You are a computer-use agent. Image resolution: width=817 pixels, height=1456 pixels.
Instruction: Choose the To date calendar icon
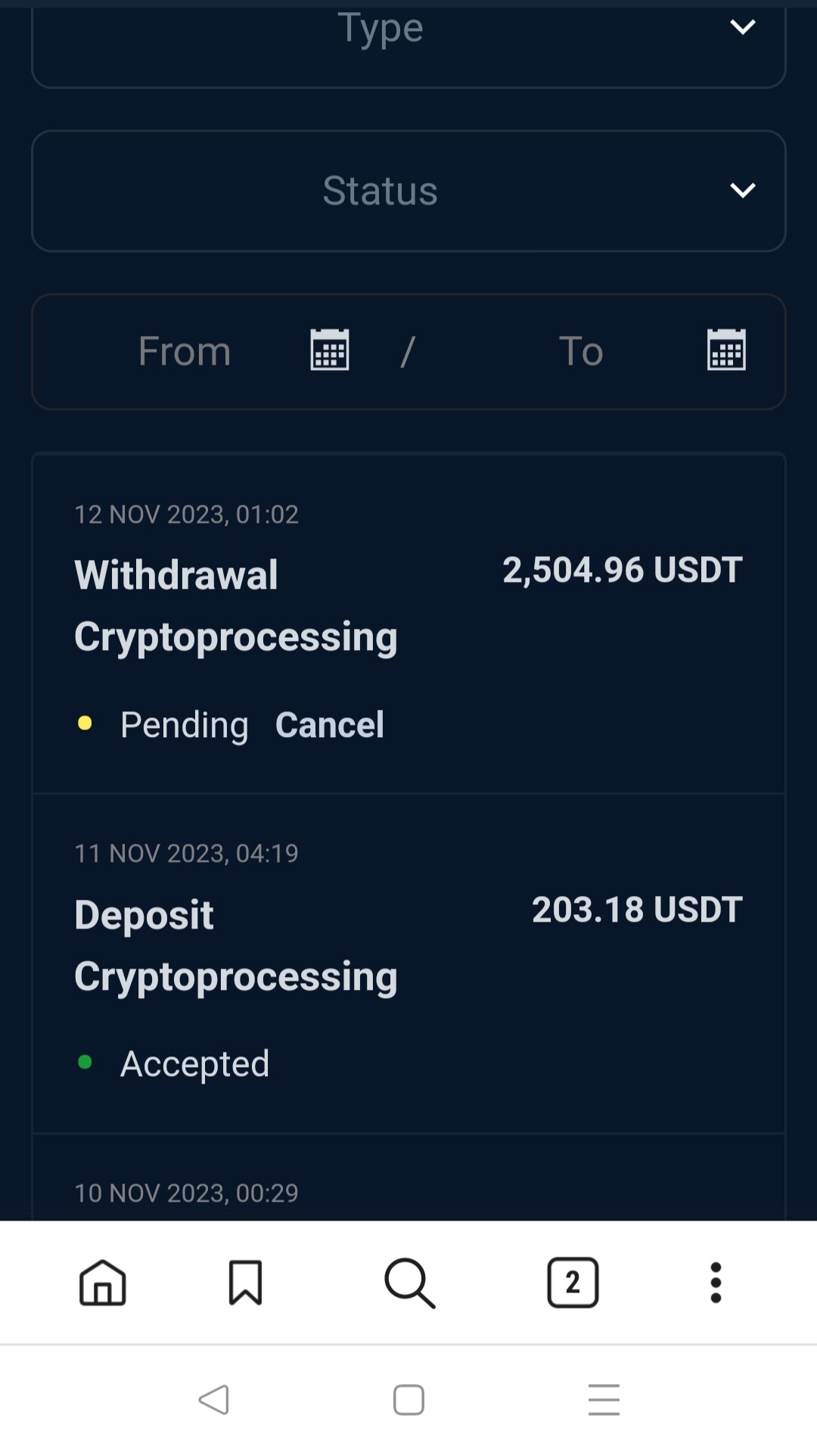[x=726, y=350]
